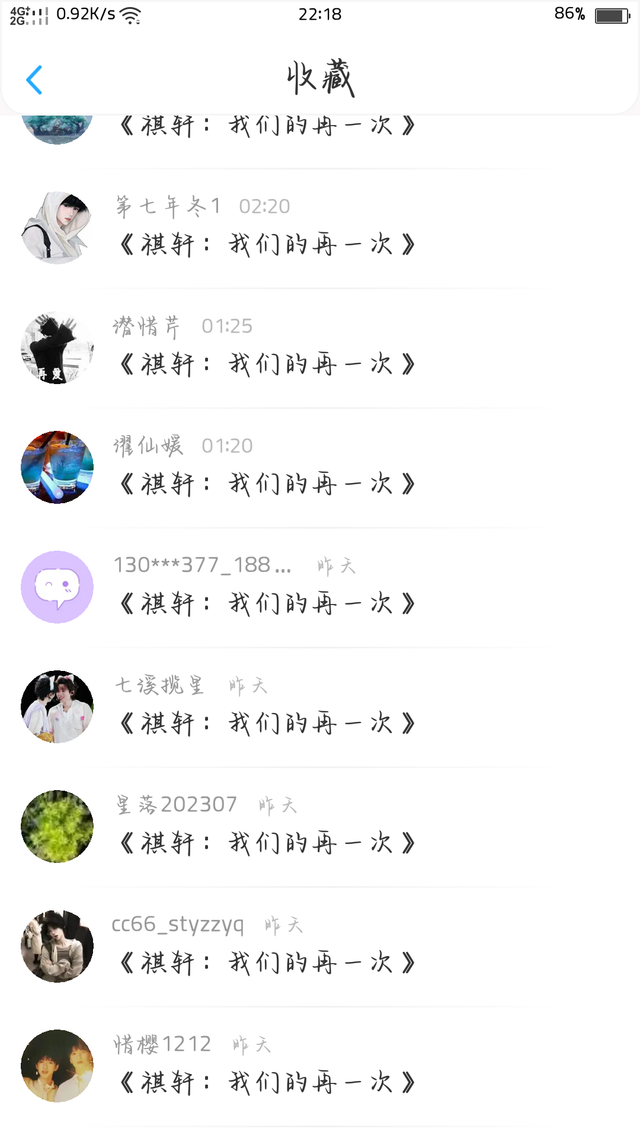Go back from the 收藏 page
The width and height of the screenshot is (640, 1138).
(34, 80)
